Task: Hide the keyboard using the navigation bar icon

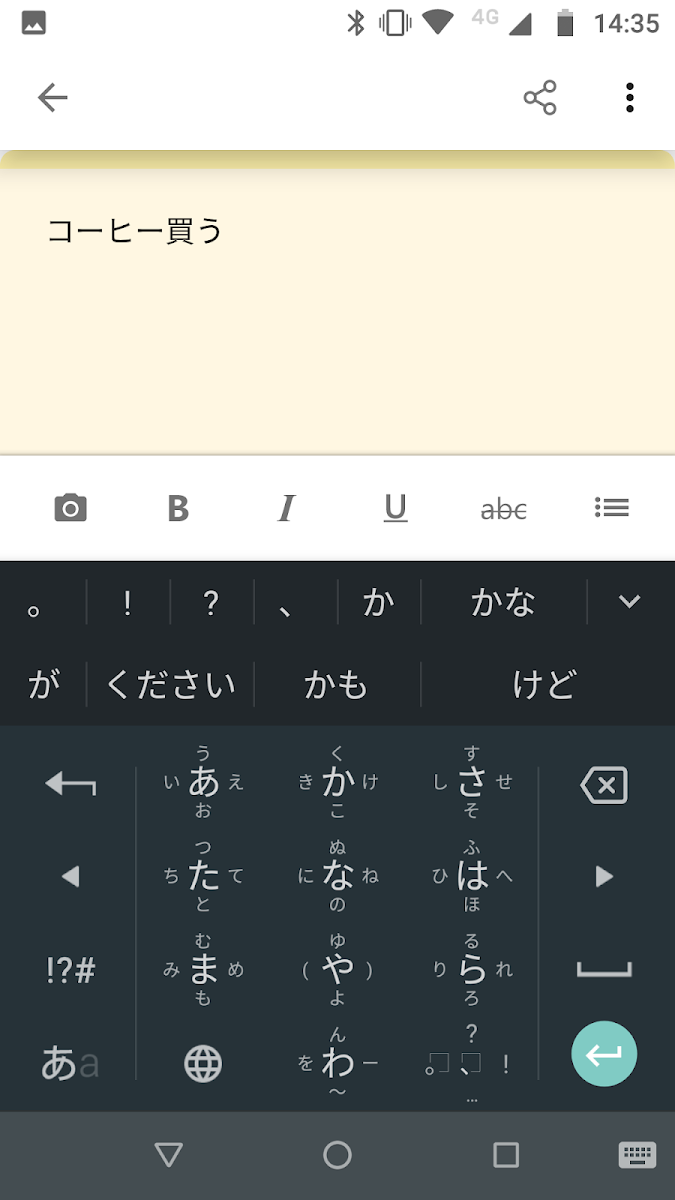Action: click(637, 1155)
